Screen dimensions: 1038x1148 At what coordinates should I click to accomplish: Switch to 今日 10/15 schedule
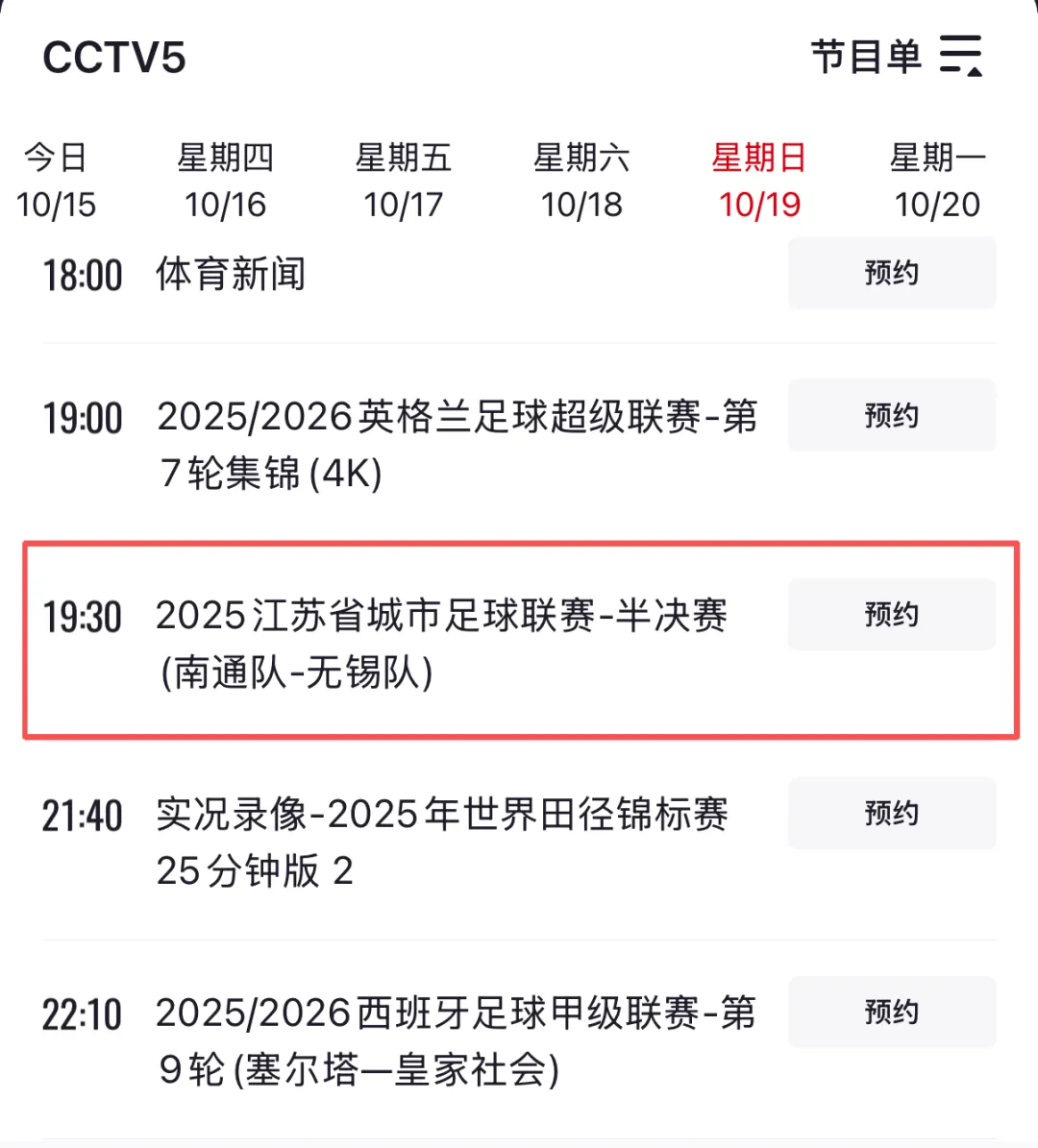(56, 181)
